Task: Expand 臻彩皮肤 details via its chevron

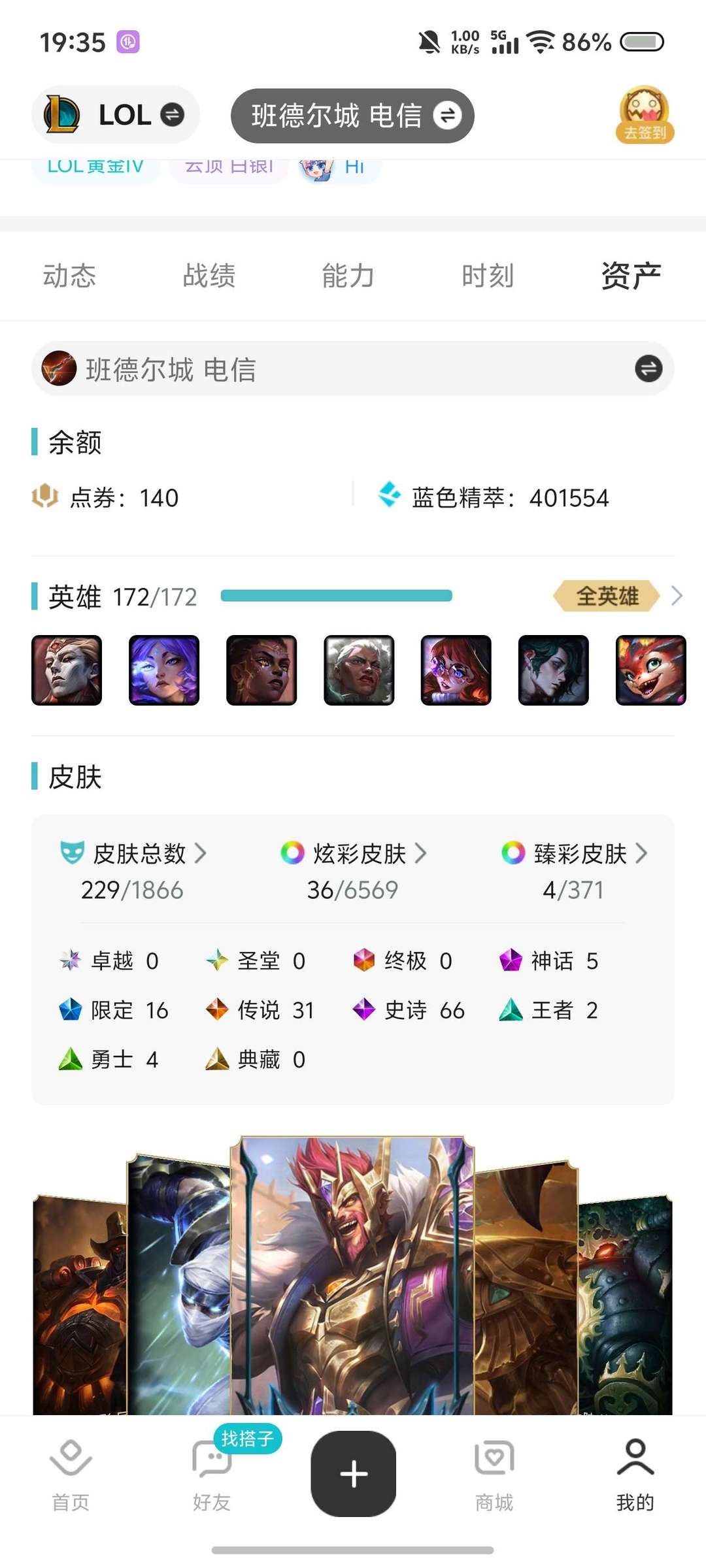Action: click(x=641, y=853)
